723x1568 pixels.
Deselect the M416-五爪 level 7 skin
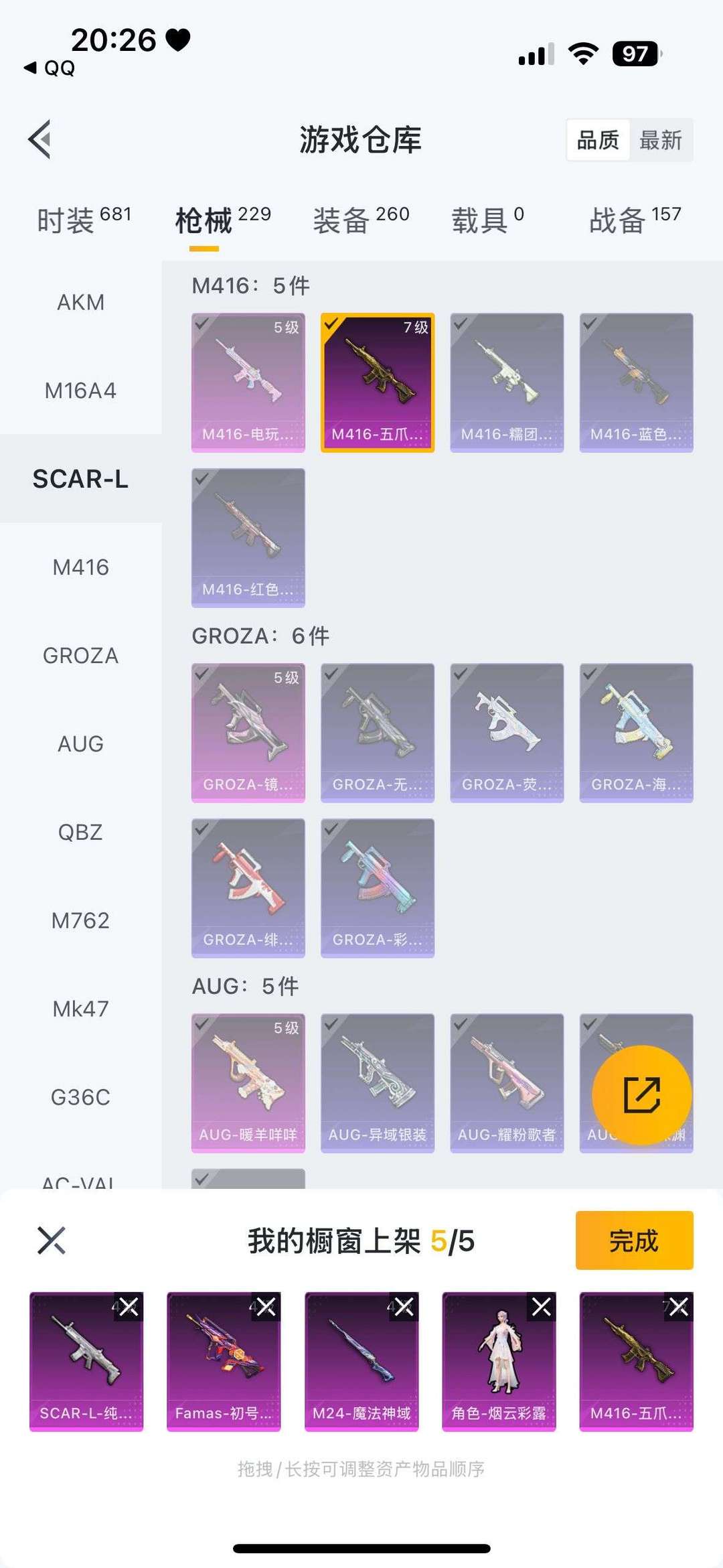[378, 382]
